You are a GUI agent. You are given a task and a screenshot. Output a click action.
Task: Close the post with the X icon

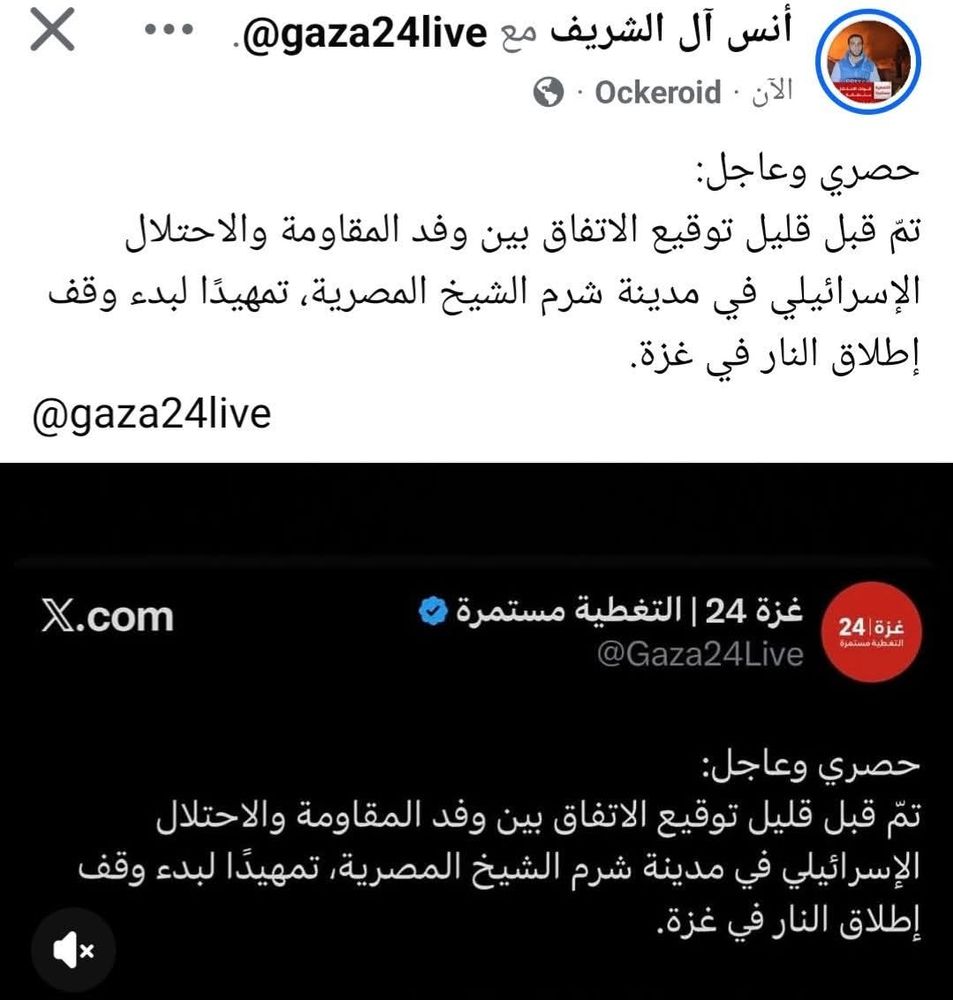[x=52, y=30]
